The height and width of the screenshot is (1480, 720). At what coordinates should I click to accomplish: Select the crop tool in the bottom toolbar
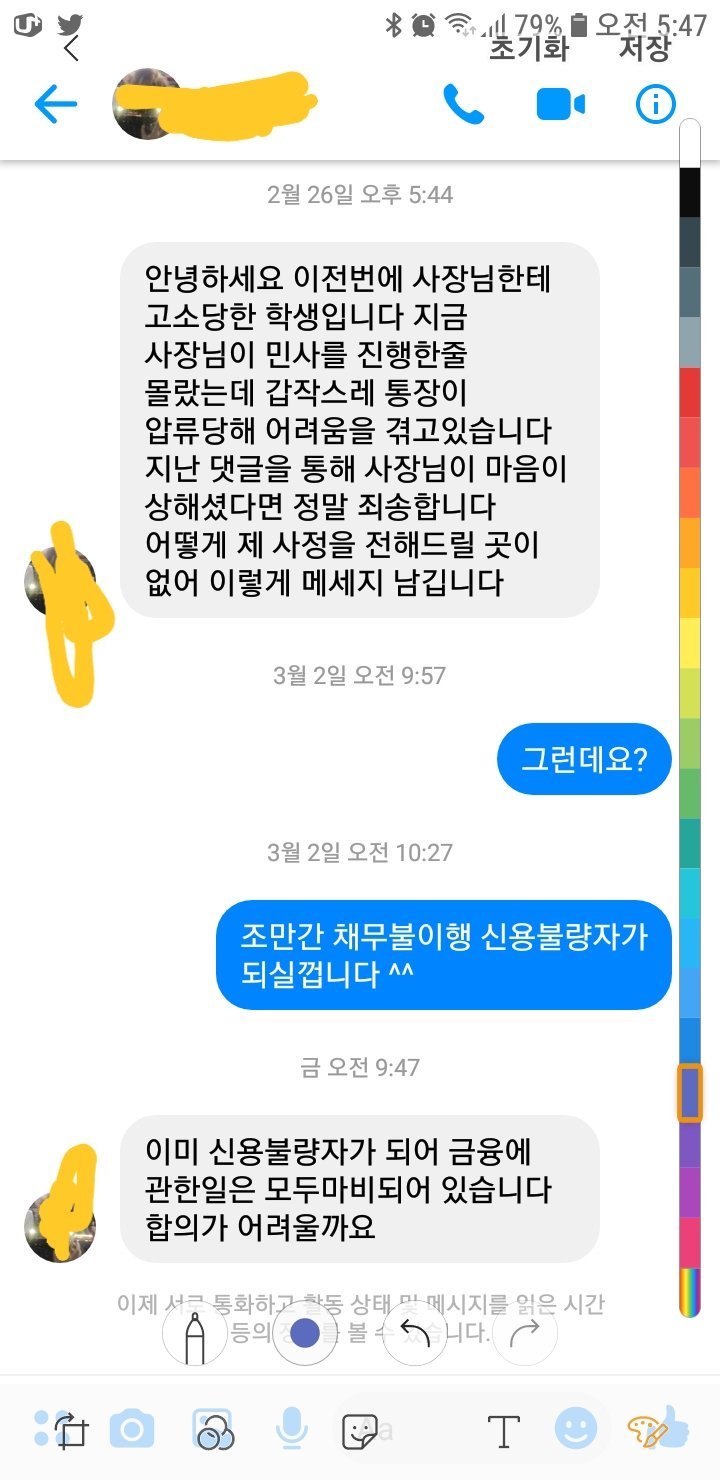(72, 1430)
